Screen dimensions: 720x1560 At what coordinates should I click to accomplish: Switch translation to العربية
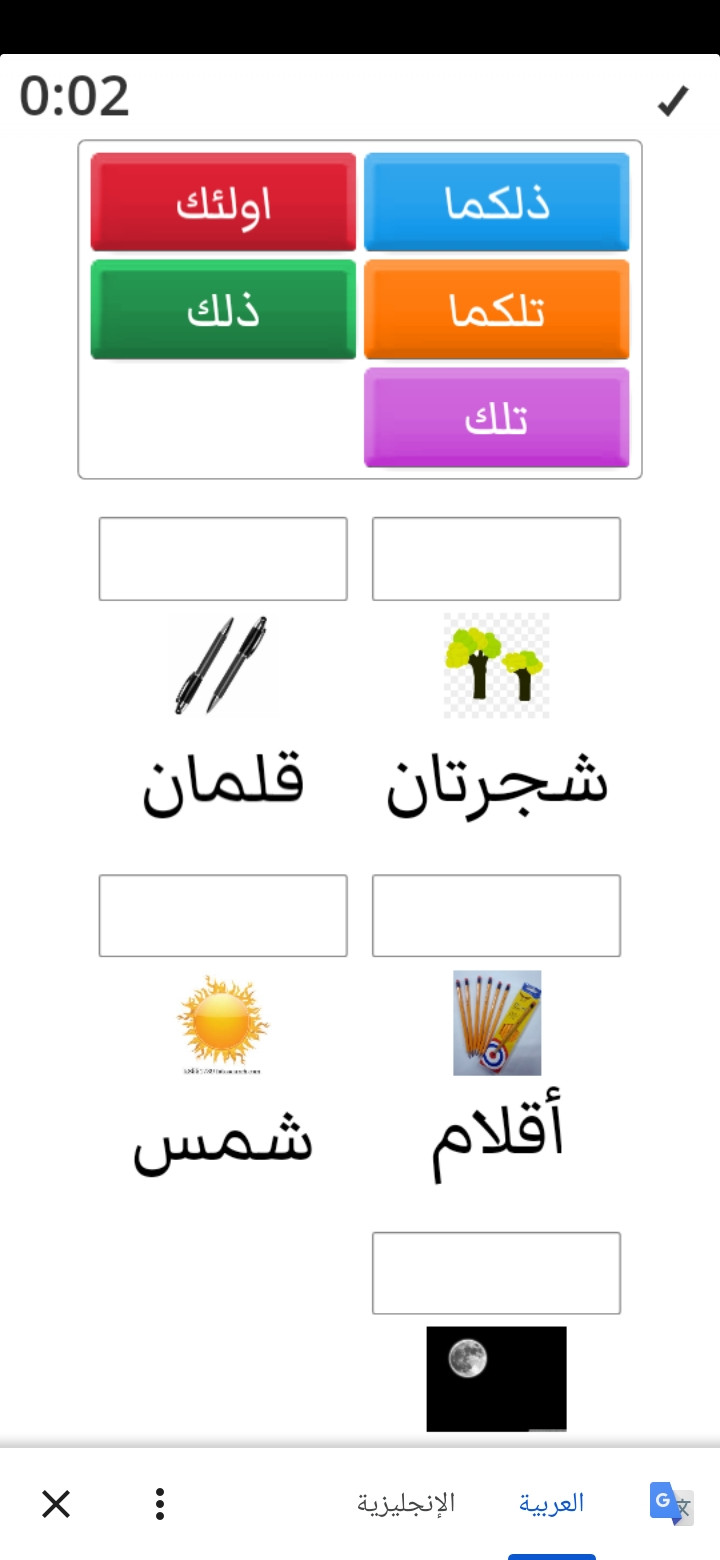(x=551, y=1503)
